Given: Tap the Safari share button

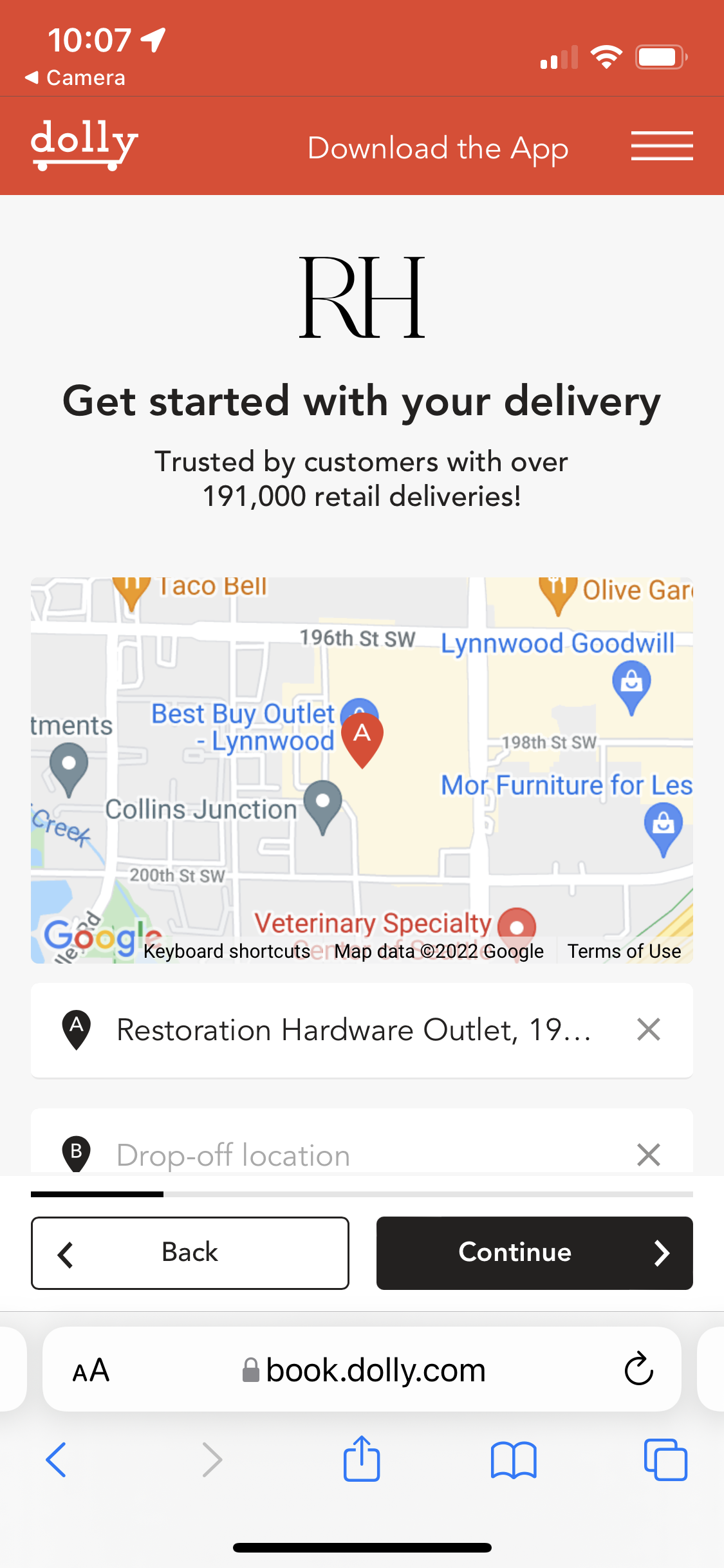Looking at the screenshot, I should click(362, 1459).
